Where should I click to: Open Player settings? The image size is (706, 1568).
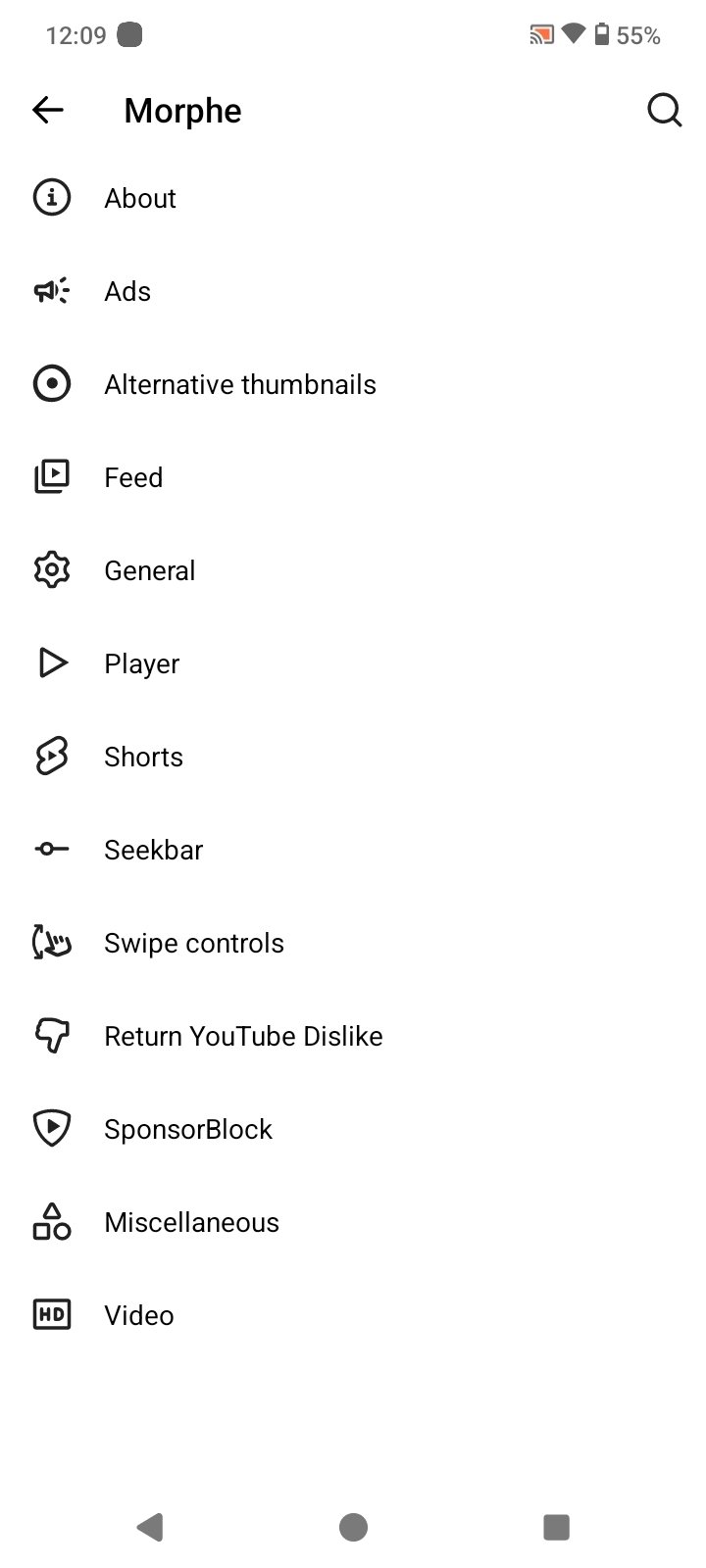click(x=141, y=663)
